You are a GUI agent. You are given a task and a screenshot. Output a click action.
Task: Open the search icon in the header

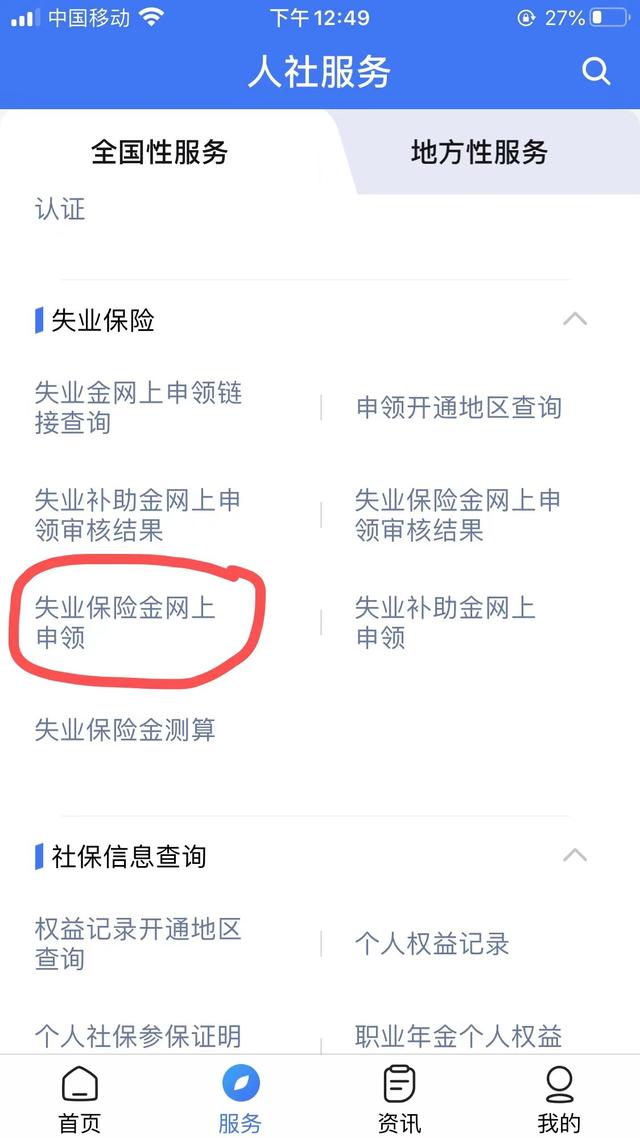pyautogui.click(x=596, y=71)
